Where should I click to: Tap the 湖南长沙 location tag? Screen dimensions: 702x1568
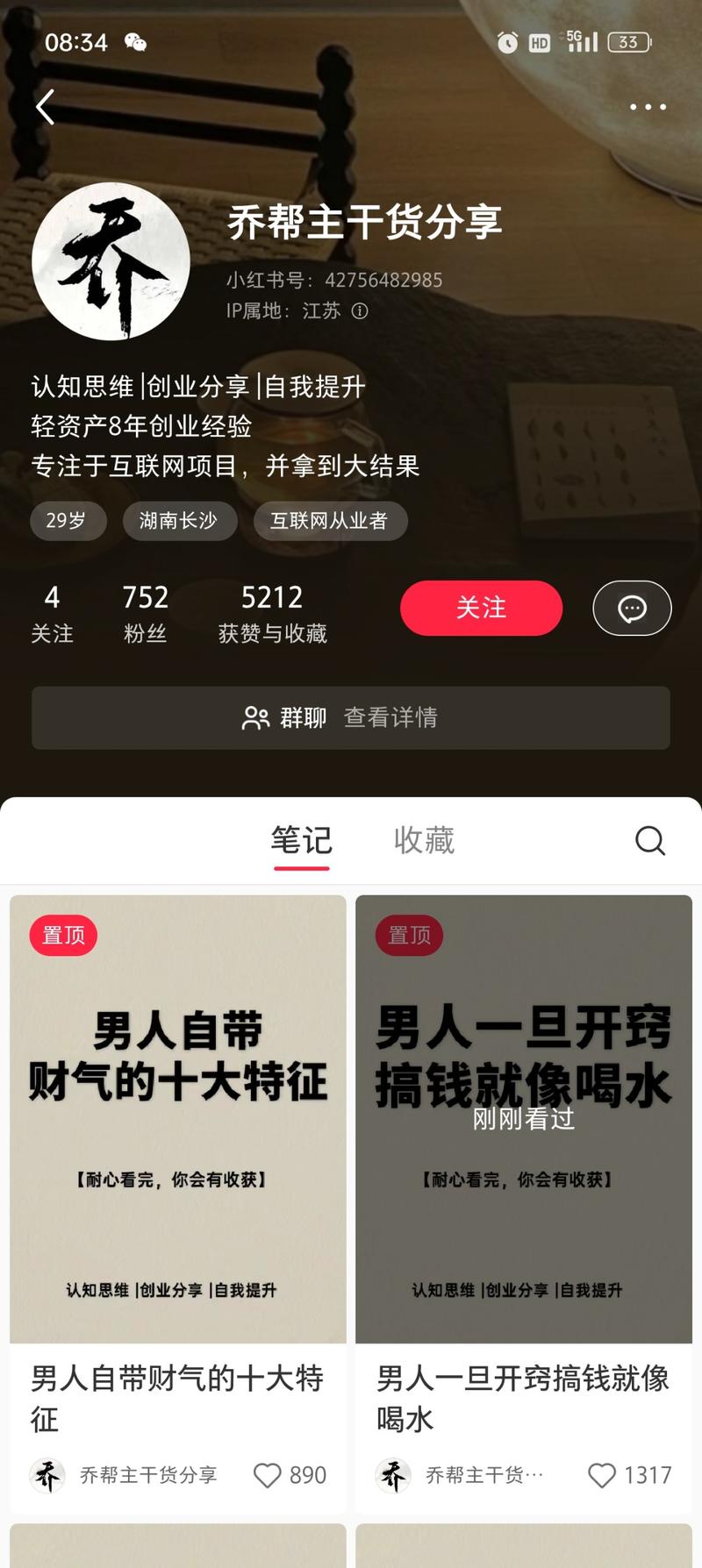179,520
